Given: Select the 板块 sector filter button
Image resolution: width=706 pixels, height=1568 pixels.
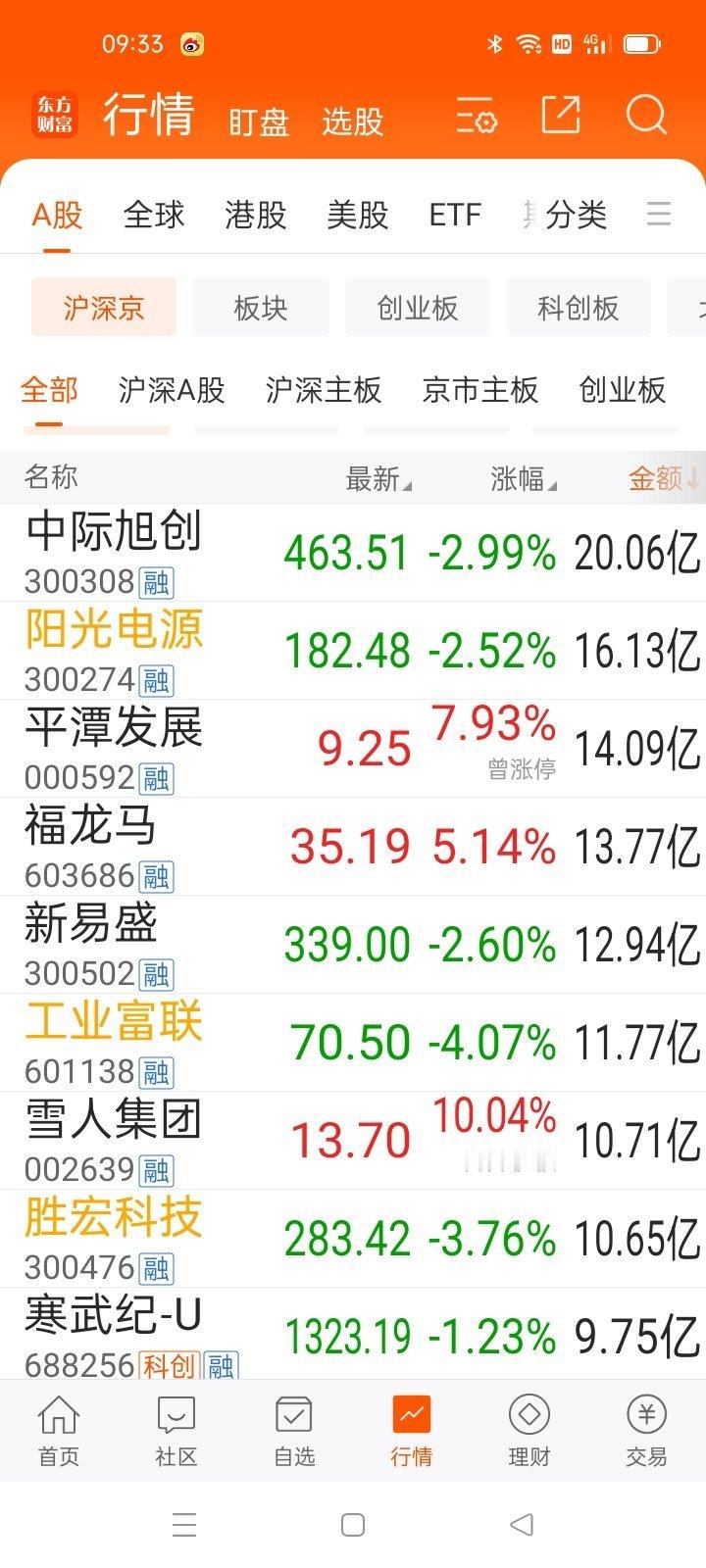Looking at the screenshot, I should point(261,308).
